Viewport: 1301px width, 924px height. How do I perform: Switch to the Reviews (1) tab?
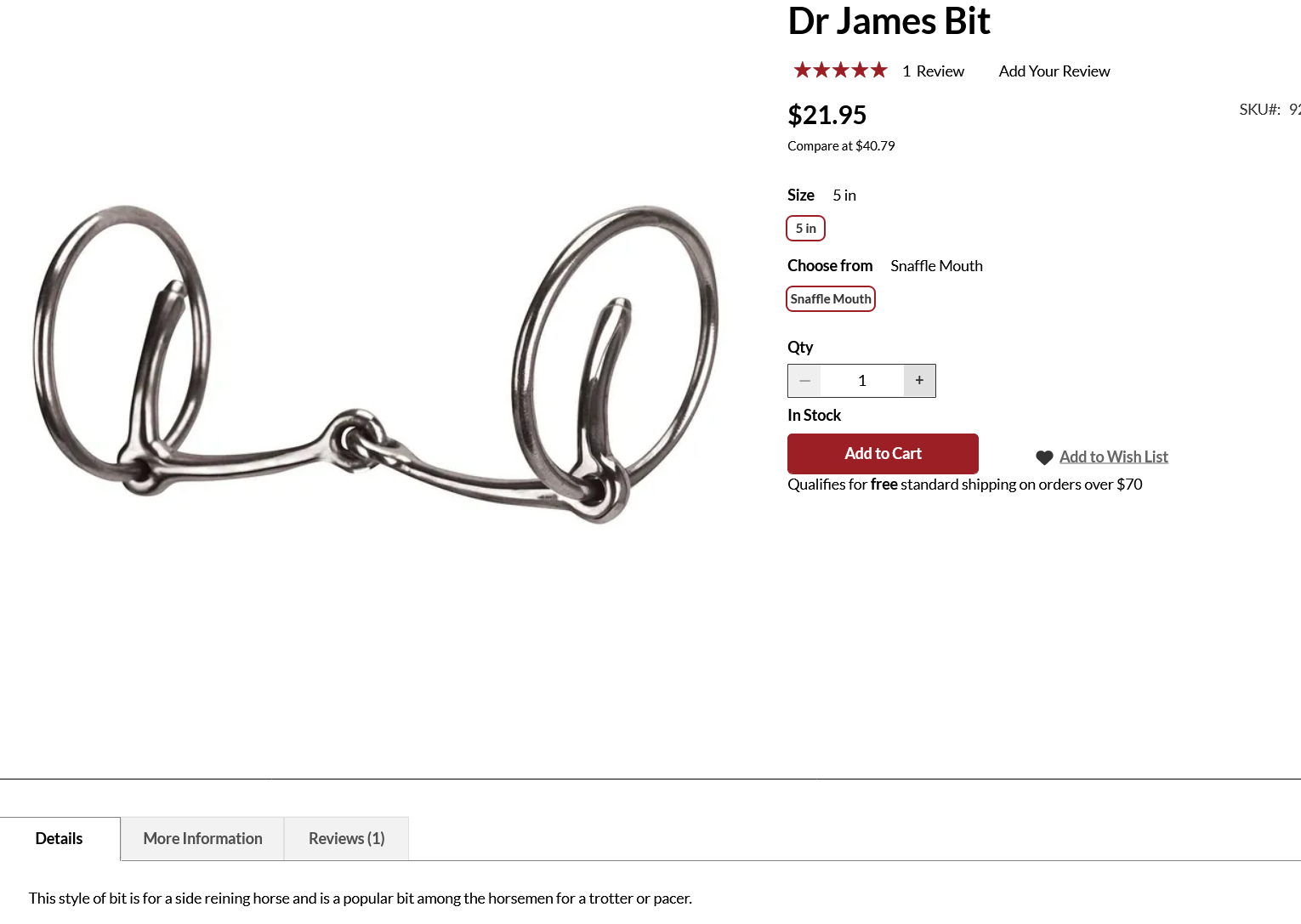346,839
